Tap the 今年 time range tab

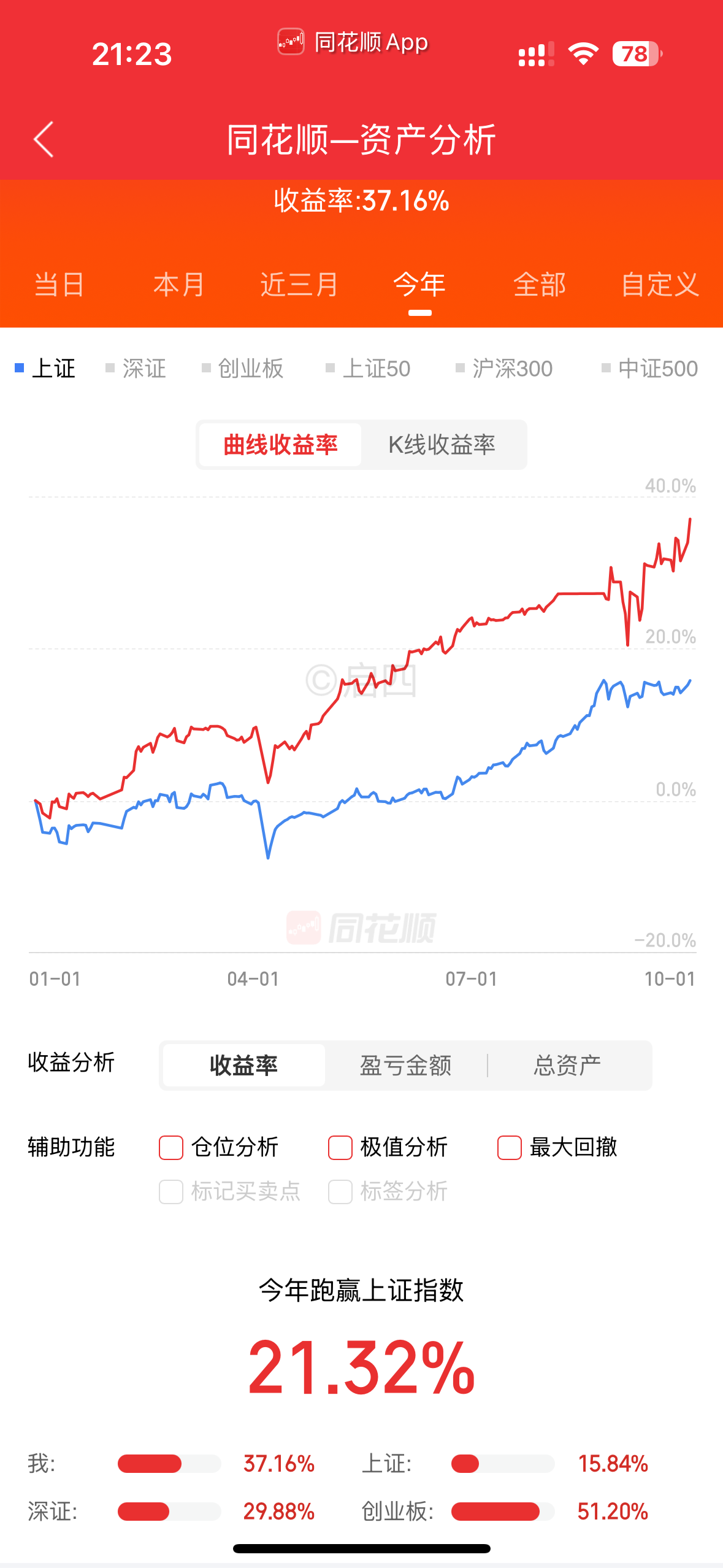click(419, 285)
